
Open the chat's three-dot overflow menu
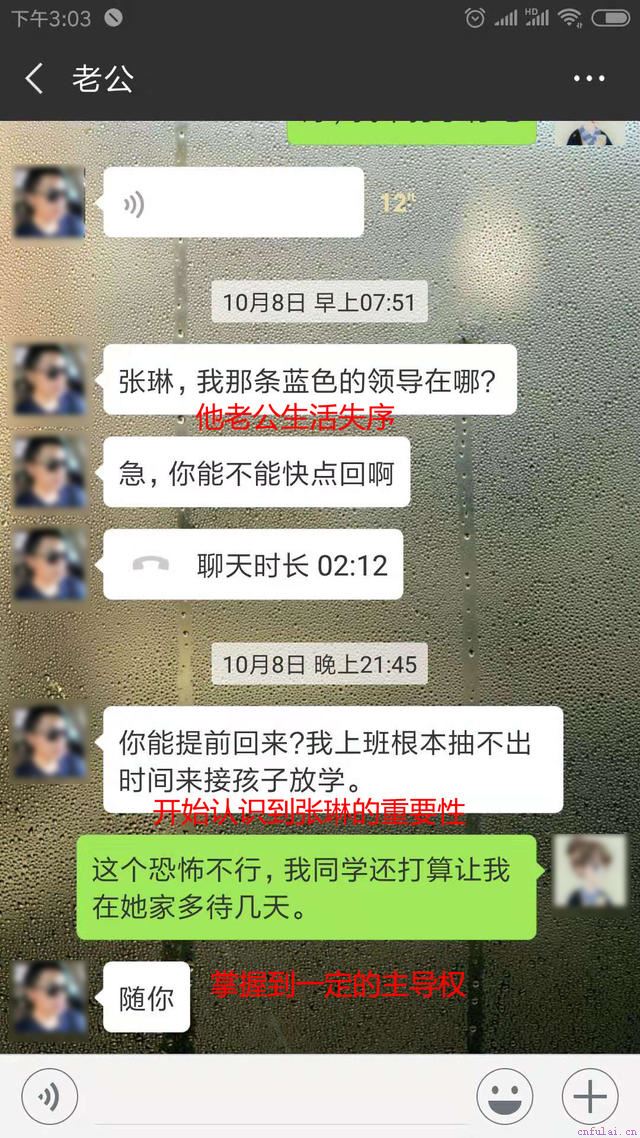(x=588, y=79)
